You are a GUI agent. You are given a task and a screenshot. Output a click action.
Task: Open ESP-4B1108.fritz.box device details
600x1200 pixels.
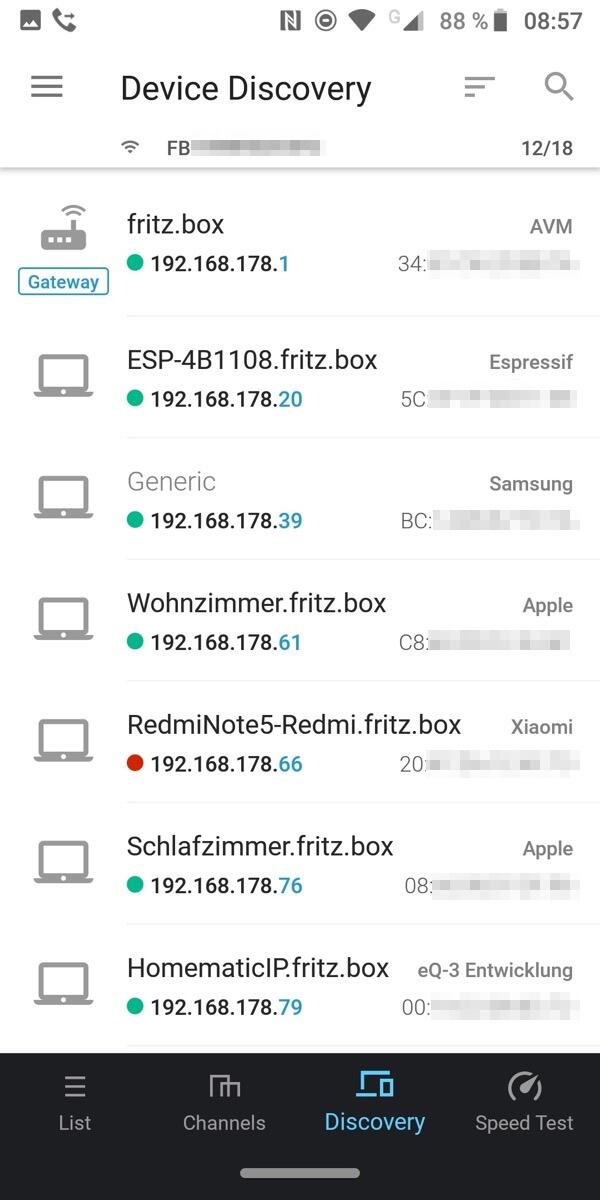click(x=300, y=379)
